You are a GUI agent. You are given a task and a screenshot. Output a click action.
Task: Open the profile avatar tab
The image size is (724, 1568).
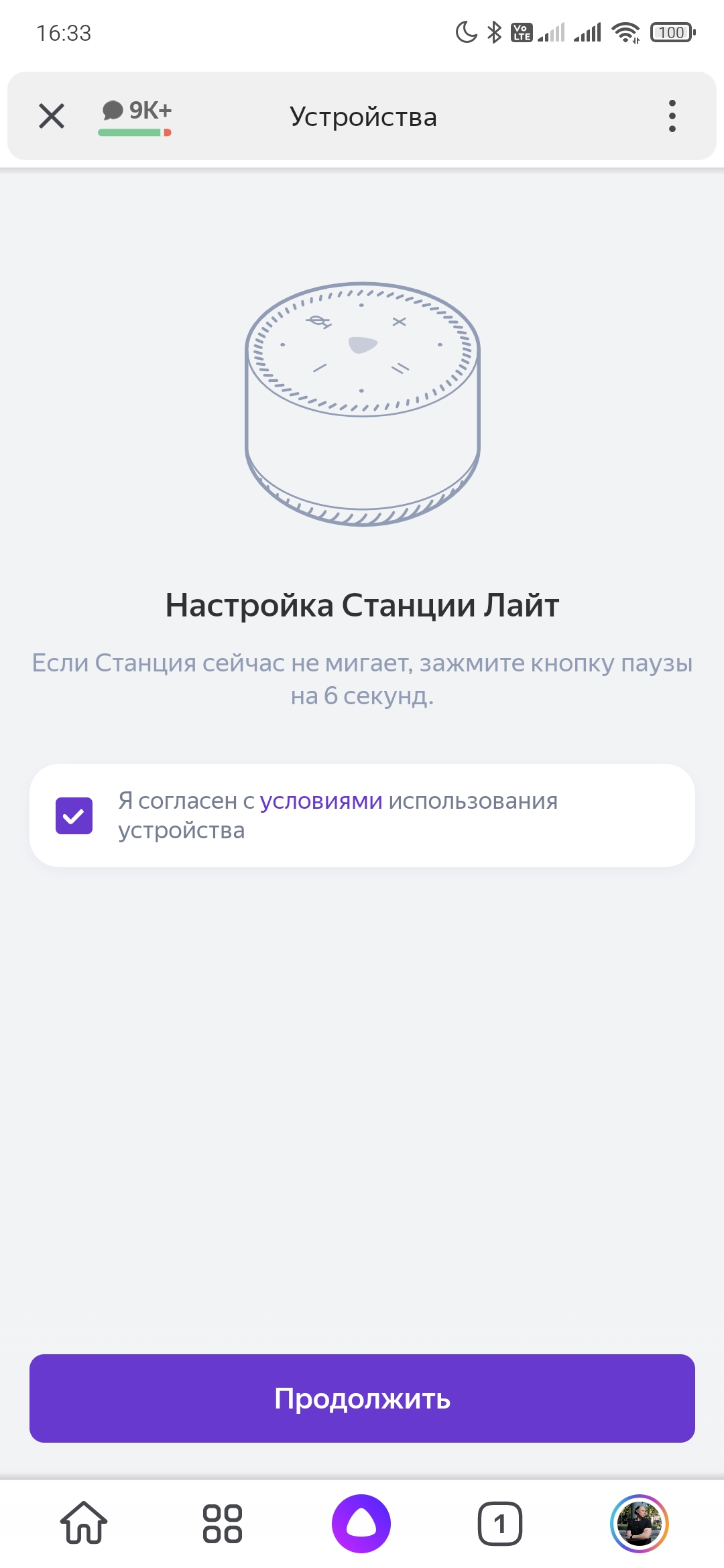639,1523
